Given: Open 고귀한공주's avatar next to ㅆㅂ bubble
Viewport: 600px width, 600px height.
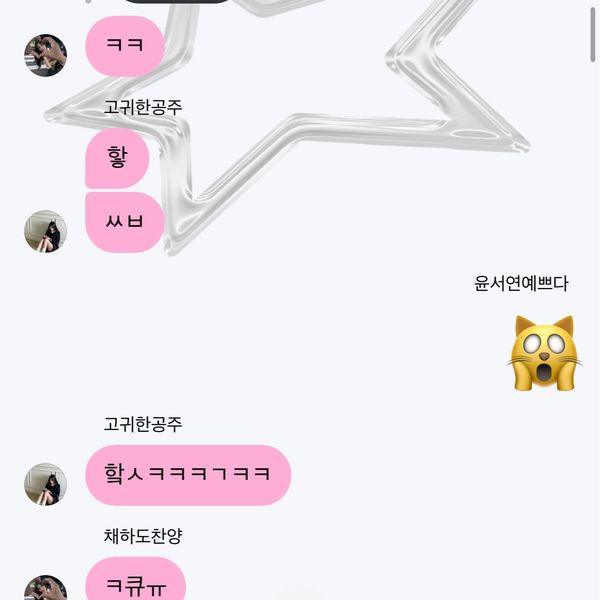Looking at the screenshot, I should [45, 231].
